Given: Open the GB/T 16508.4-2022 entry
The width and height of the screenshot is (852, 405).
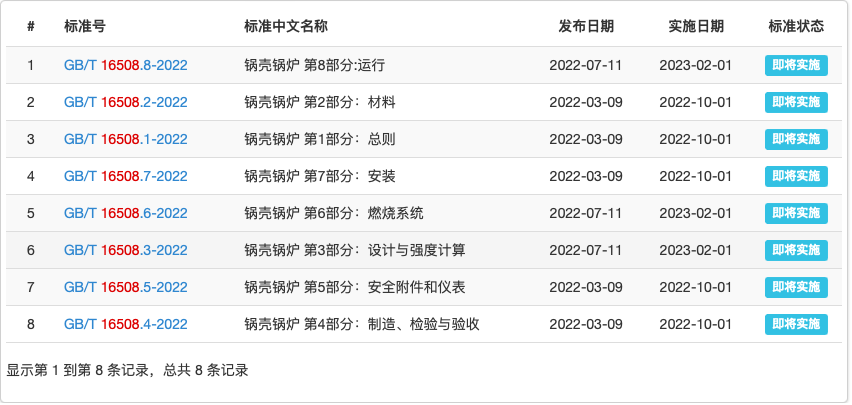Looking at the screenshot, I should (x=125, y=324).
